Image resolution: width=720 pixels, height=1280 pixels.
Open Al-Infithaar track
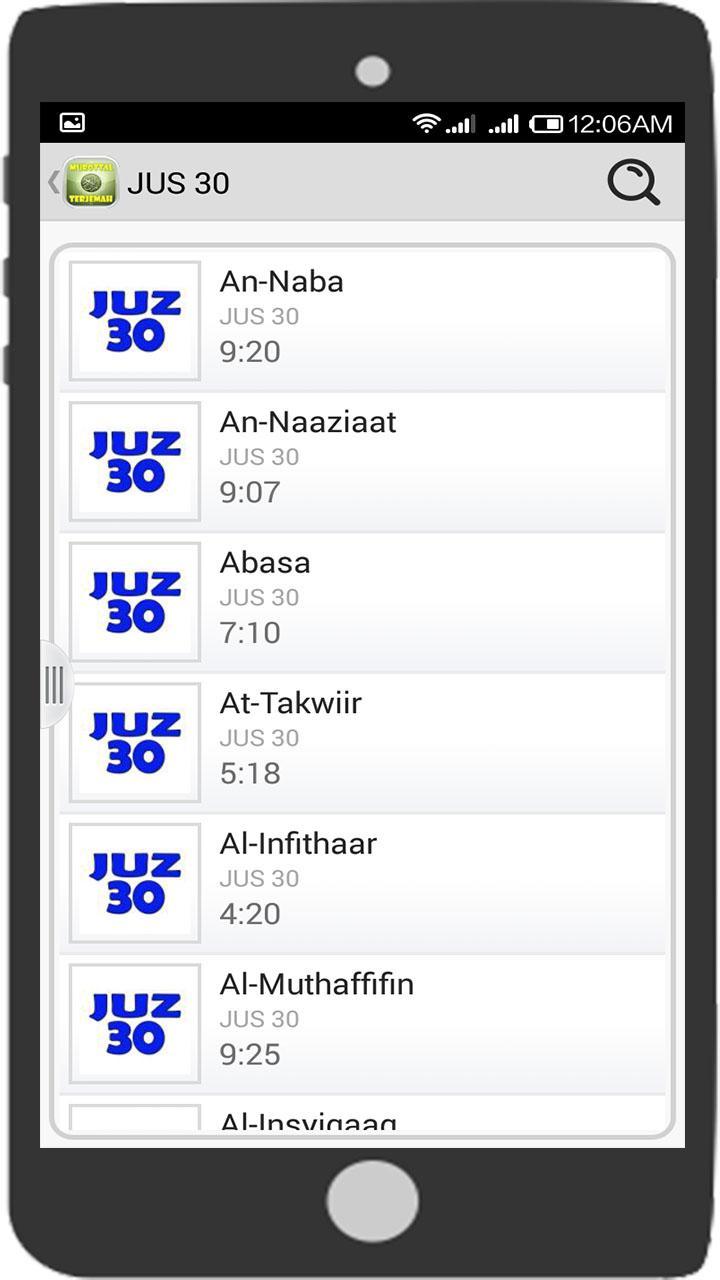(x=363, y=883)
